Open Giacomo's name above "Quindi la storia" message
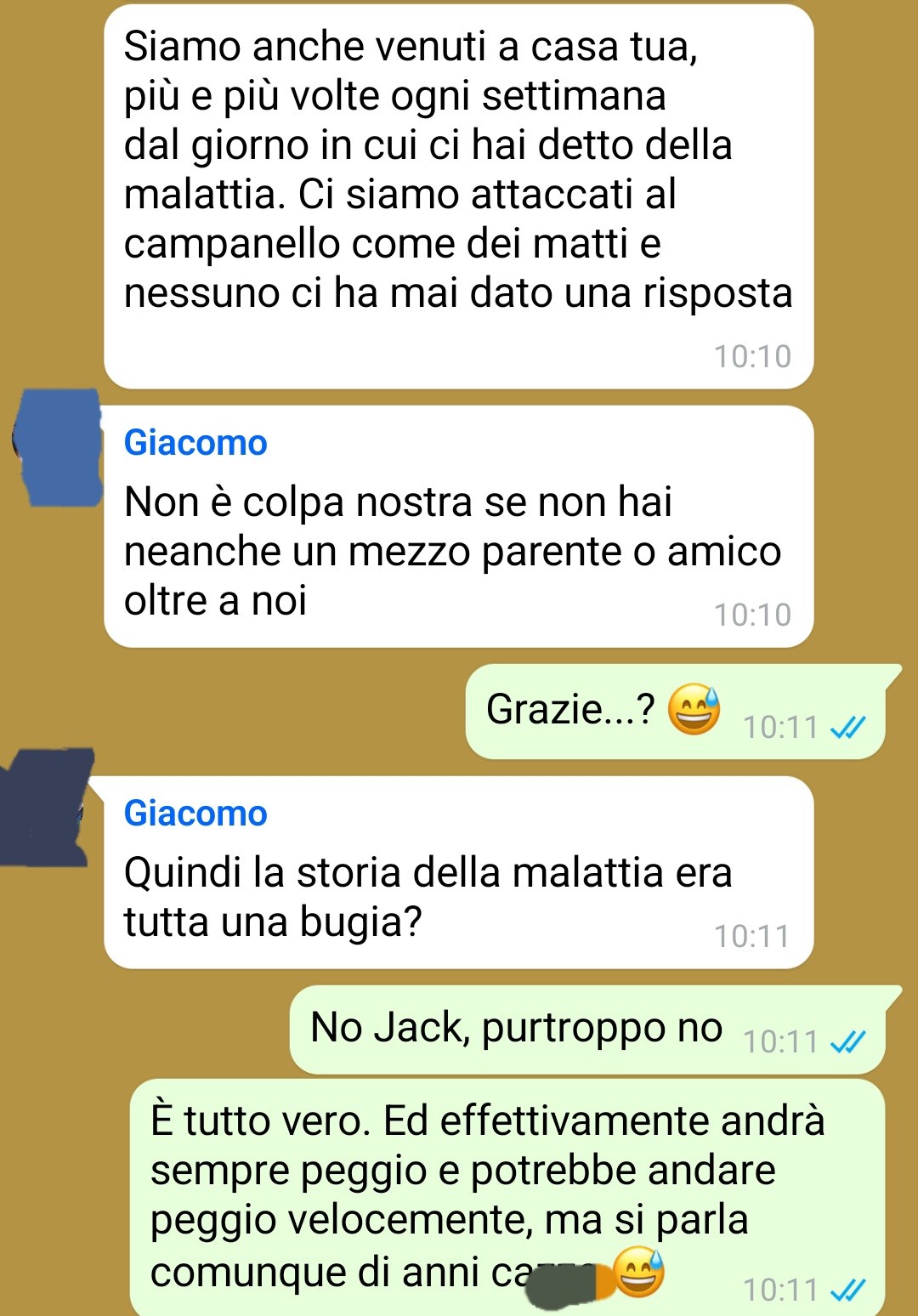The width and height of the screenshot is (918, 1316). pyautogui.click(x=195, y=814)
